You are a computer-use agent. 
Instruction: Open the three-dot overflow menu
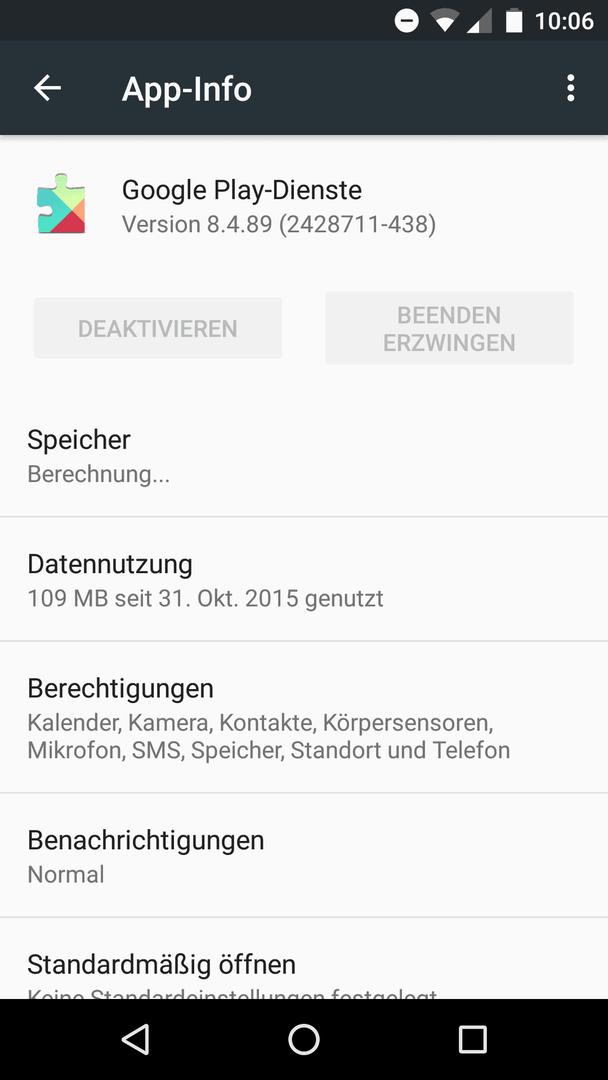tap(570, 88)
